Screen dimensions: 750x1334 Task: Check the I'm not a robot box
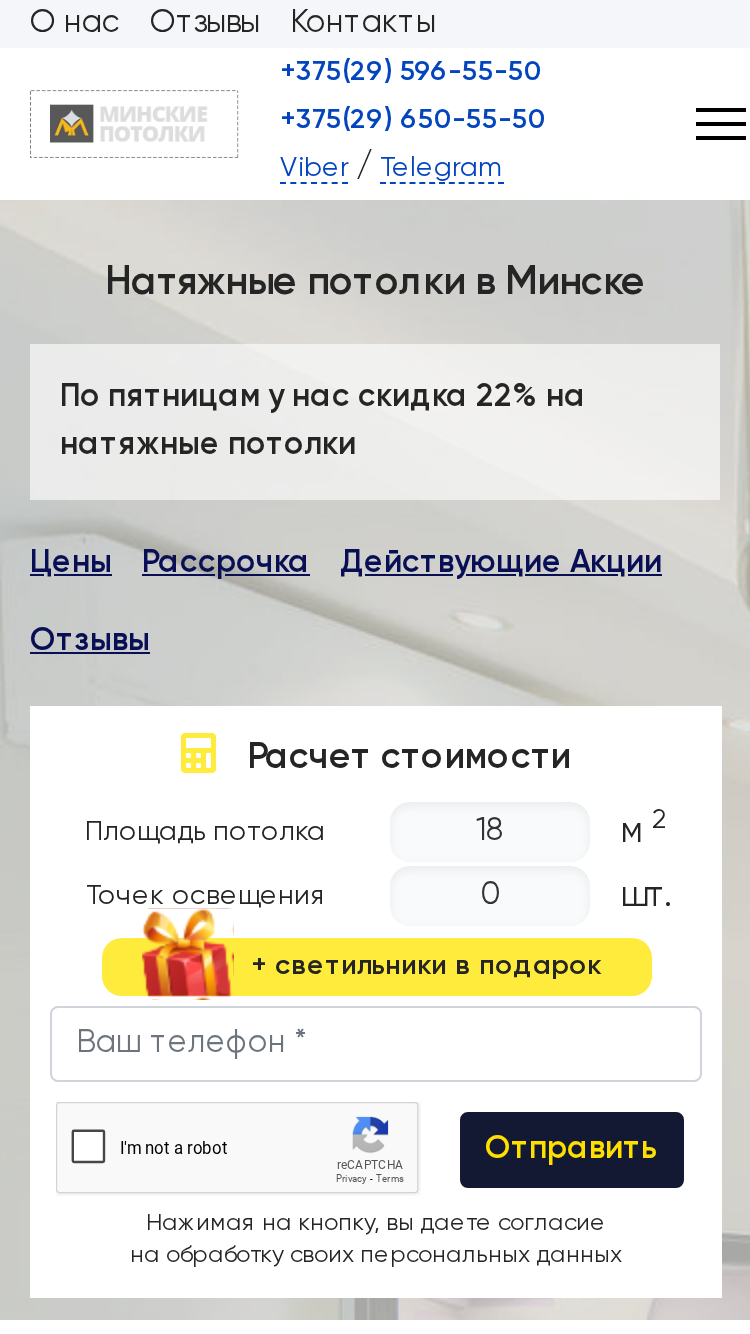[x=89, y=1146]
